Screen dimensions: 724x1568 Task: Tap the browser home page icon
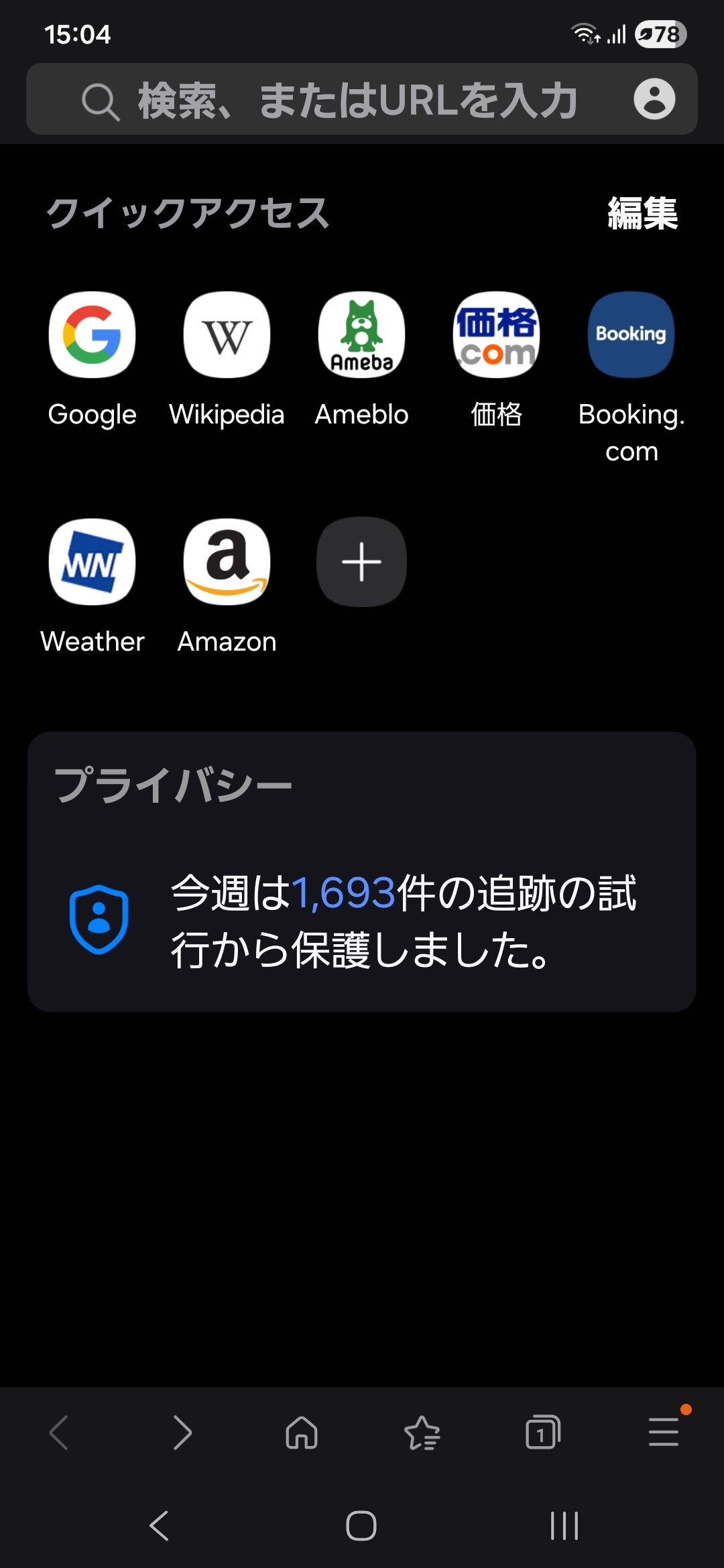(x=302, y=1433)
